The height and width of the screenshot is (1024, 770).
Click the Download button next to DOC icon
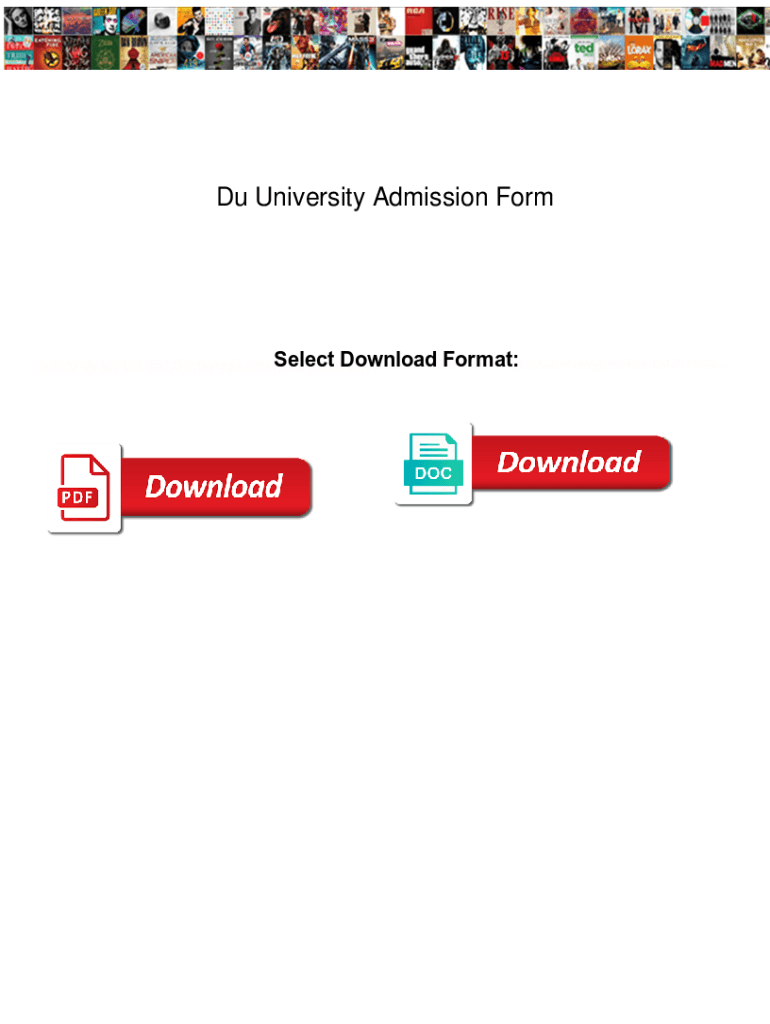[x=568, y=462]
